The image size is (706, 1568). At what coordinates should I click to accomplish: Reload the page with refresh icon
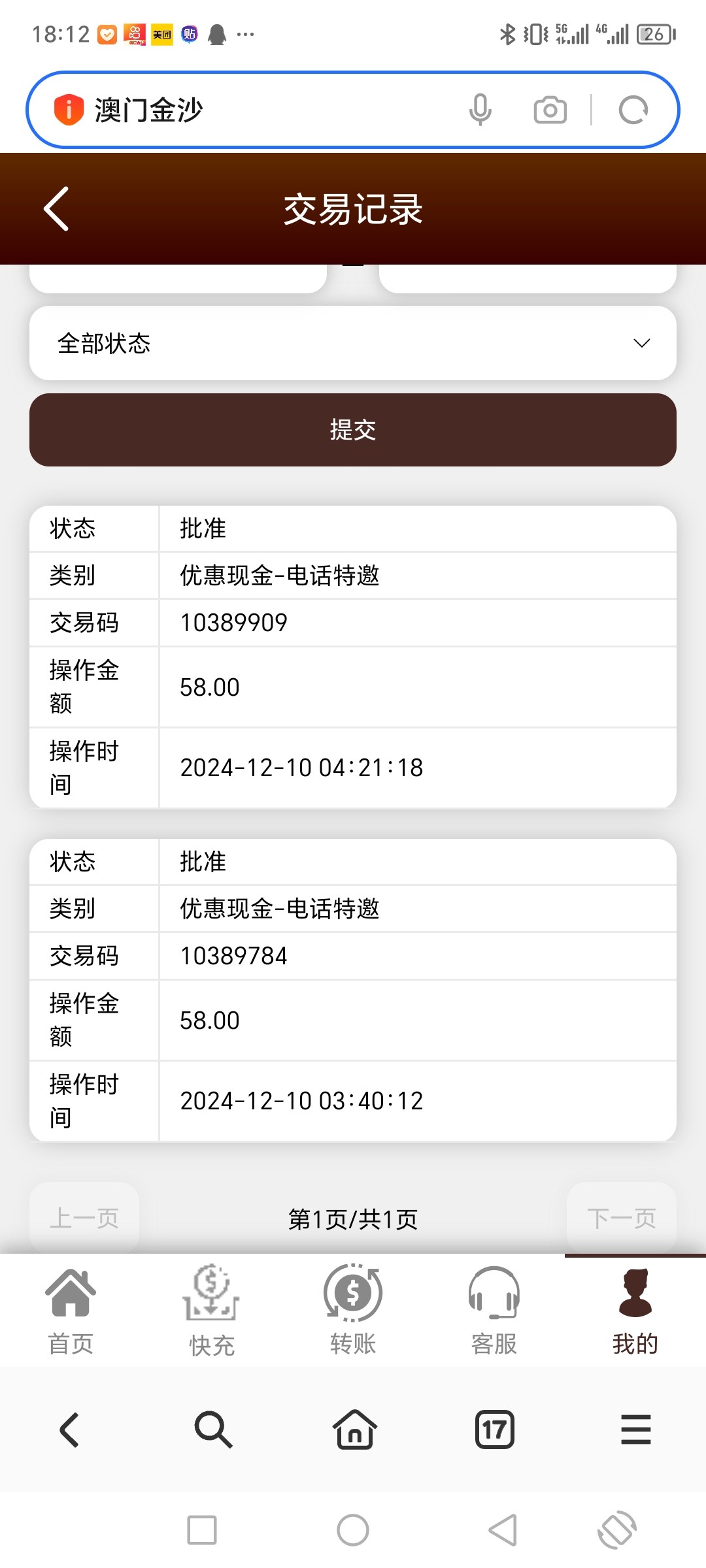(x=633, y=110)
